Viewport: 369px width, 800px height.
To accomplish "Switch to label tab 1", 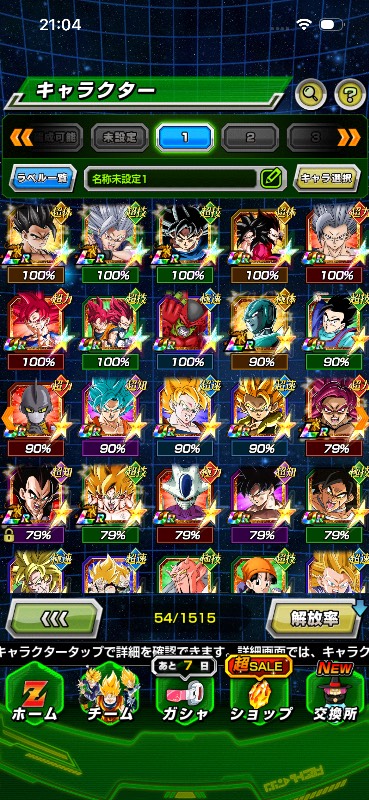I will point(185,137).
